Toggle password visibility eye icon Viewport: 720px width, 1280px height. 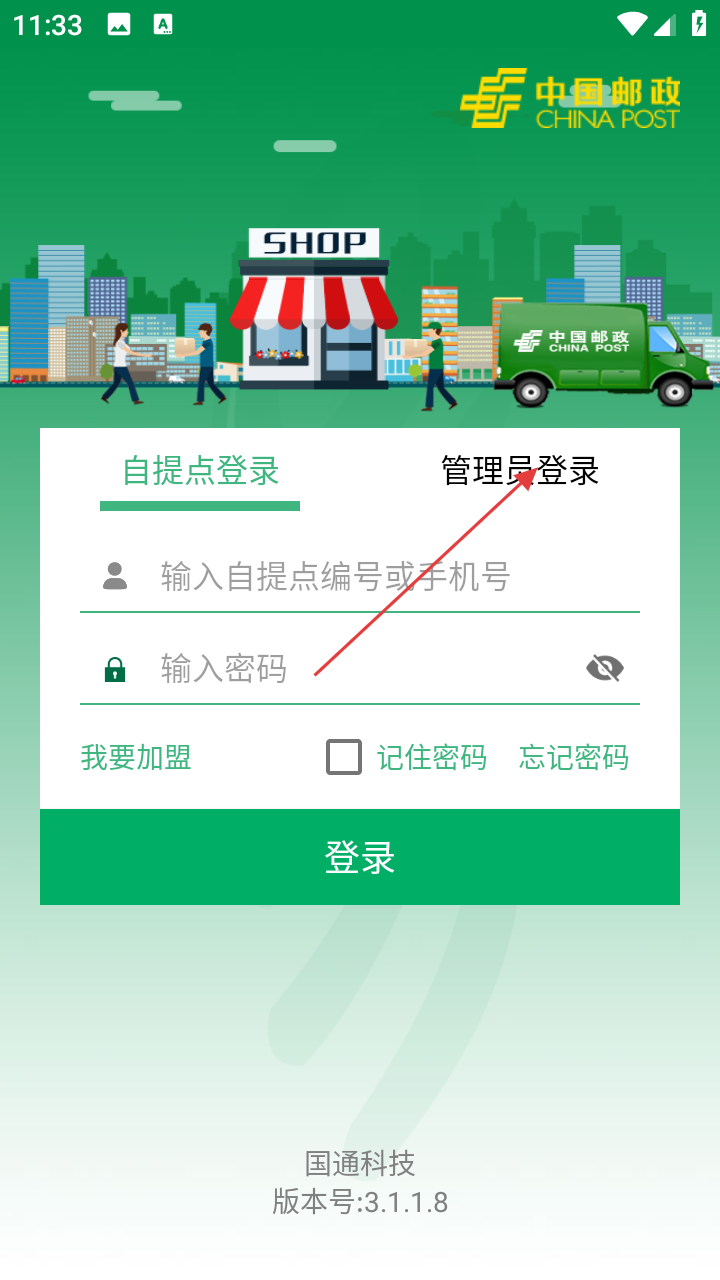604,668
